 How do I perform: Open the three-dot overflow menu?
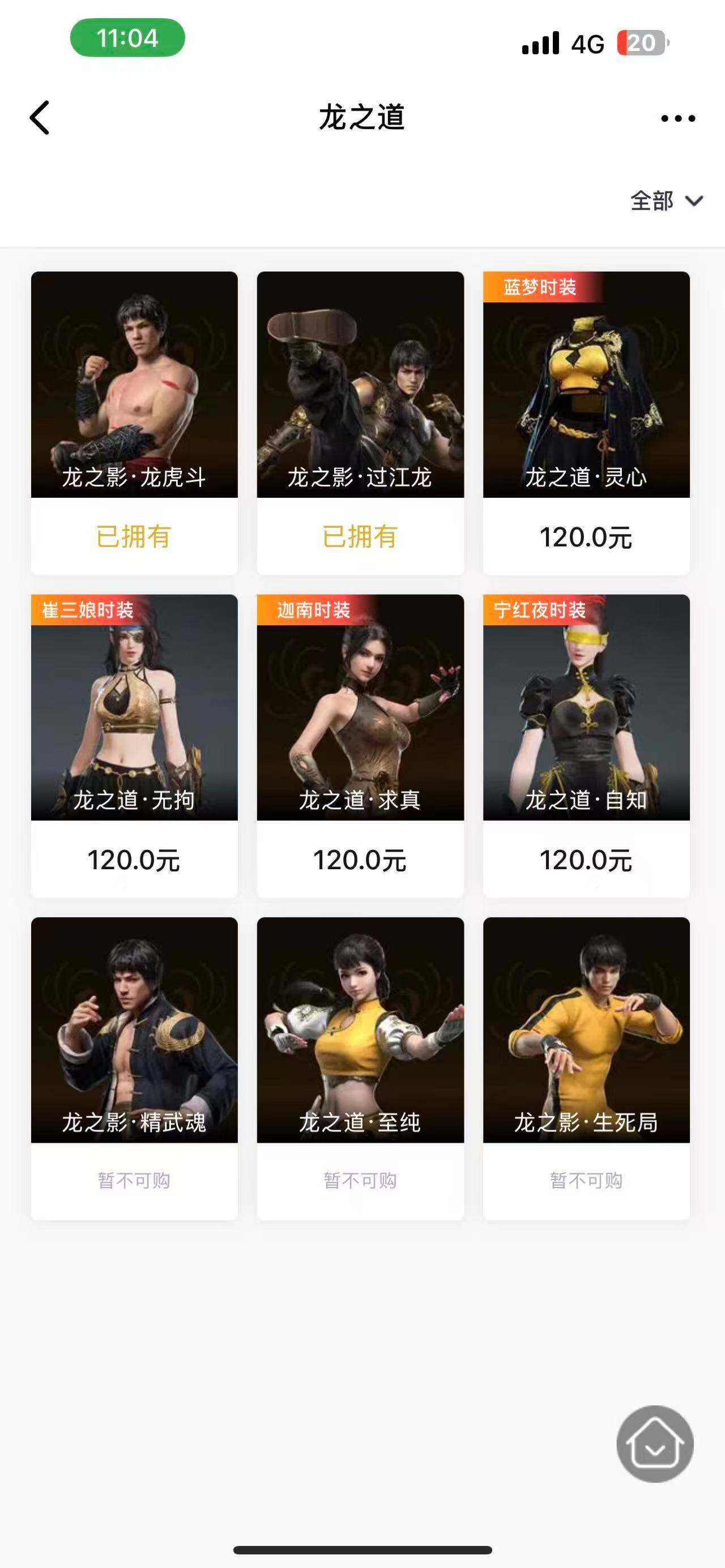point(677,118)
